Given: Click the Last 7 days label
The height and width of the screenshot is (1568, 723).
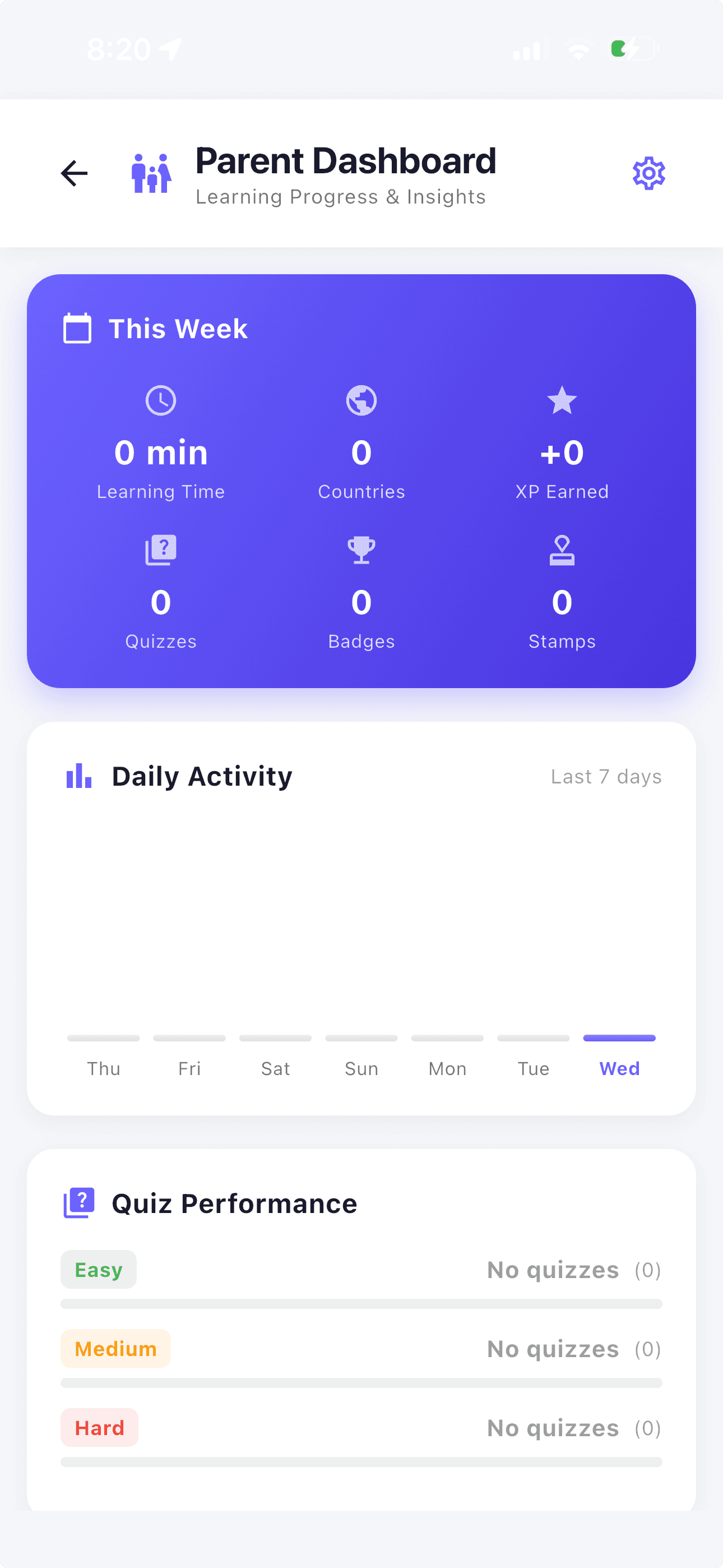Looking at the screenshot, I should 606,776.
